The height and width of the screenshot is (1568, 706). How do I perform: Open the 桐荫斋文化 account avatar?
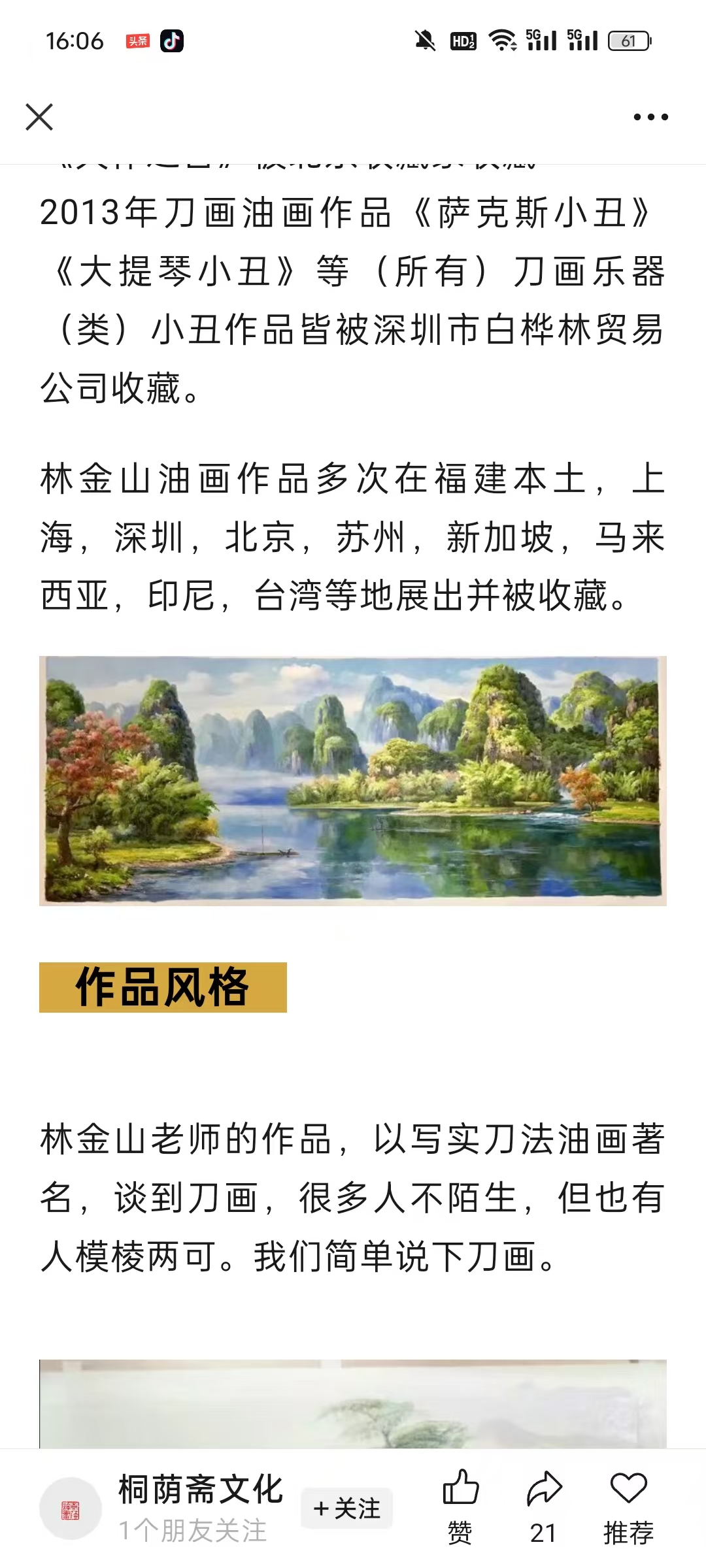tap(71, 1509)
